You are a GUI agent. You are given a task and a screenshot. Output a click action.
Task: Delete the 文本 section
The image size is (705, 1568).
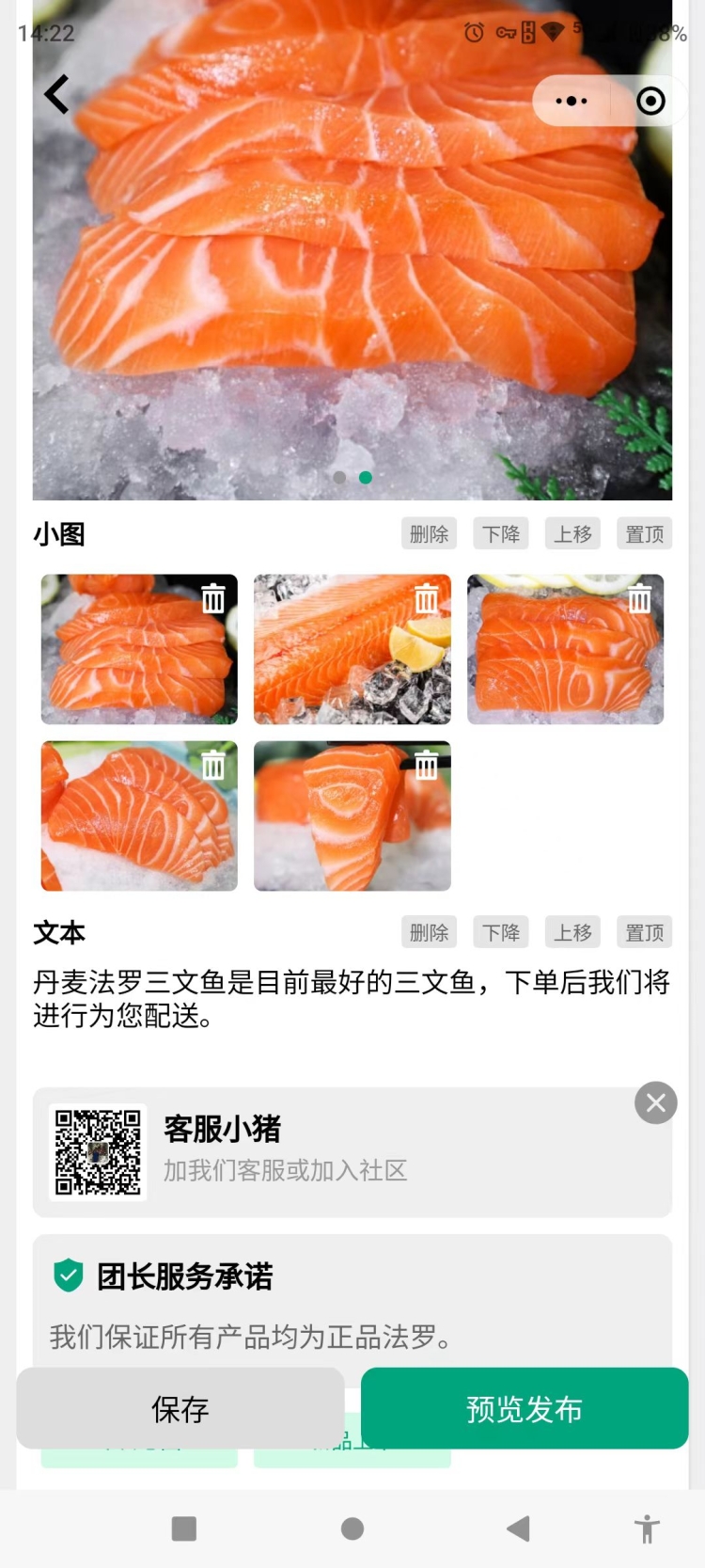[430, 932]
